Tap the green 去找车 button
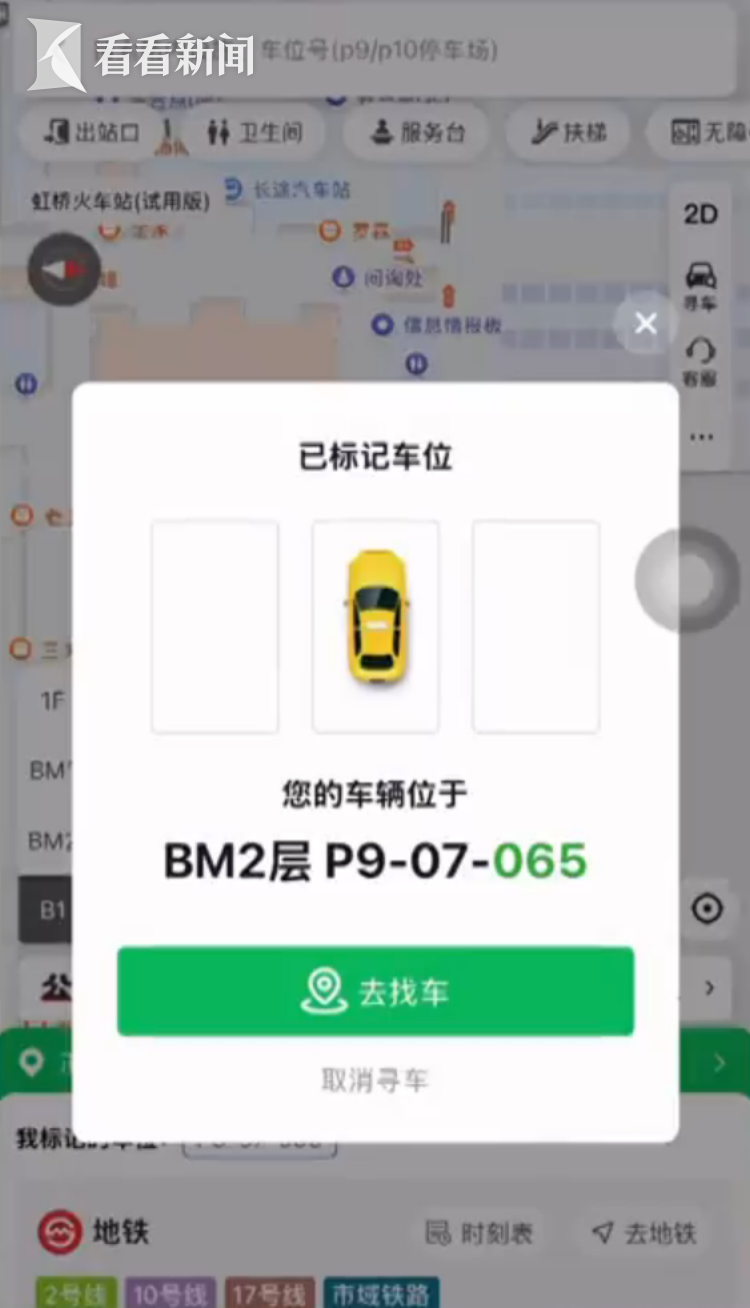The width and height of the screenshot is (750, 1308). (375, 991)
